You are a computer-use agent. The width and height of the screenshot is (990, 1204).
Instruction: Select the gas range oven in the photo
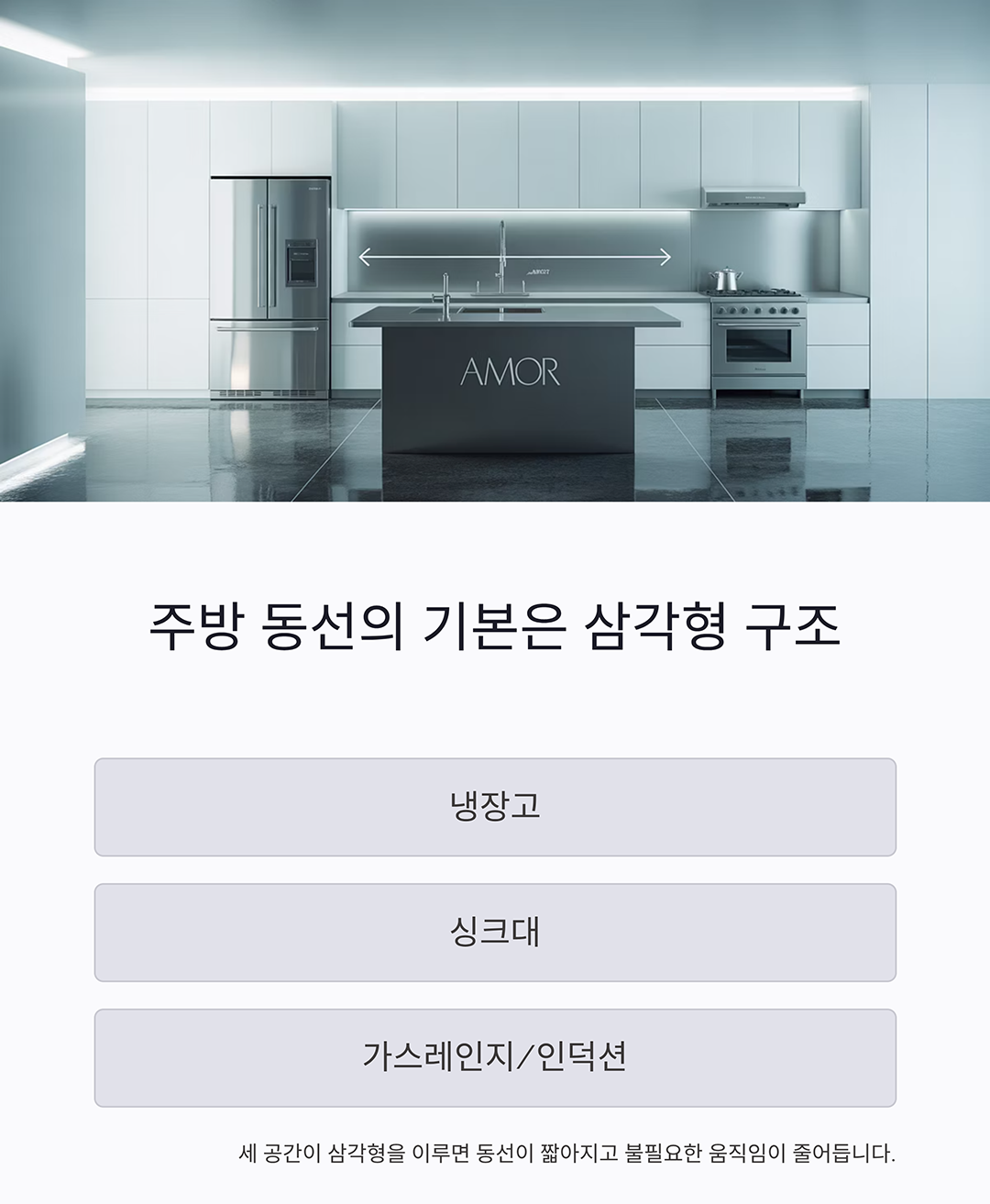[x=759, y=348]
